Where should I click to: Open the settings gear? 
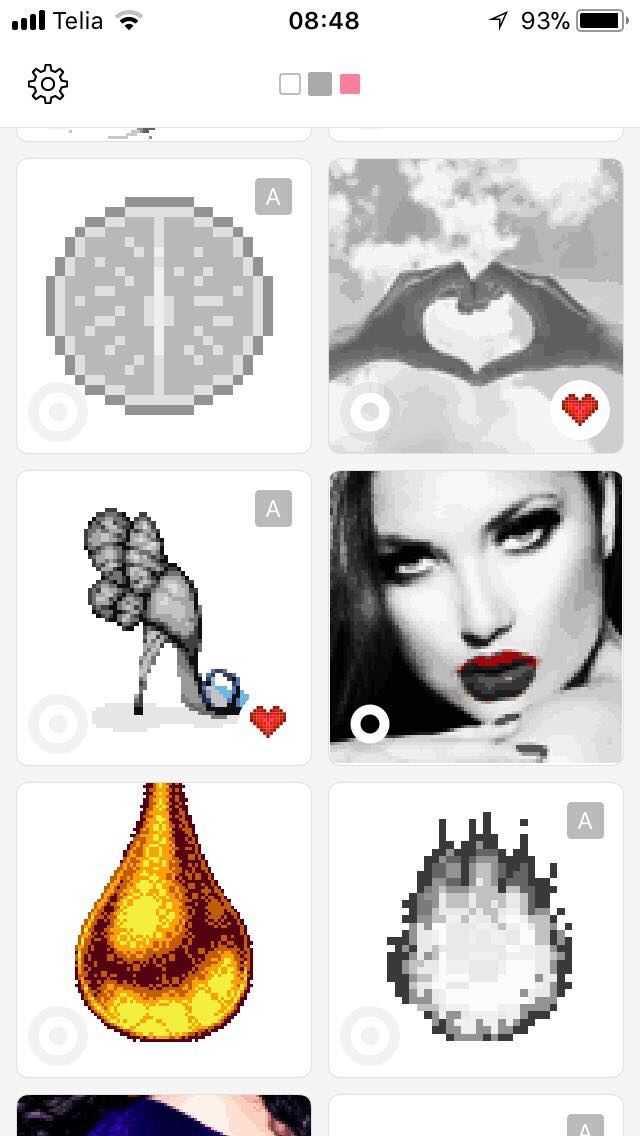point(48,84)
